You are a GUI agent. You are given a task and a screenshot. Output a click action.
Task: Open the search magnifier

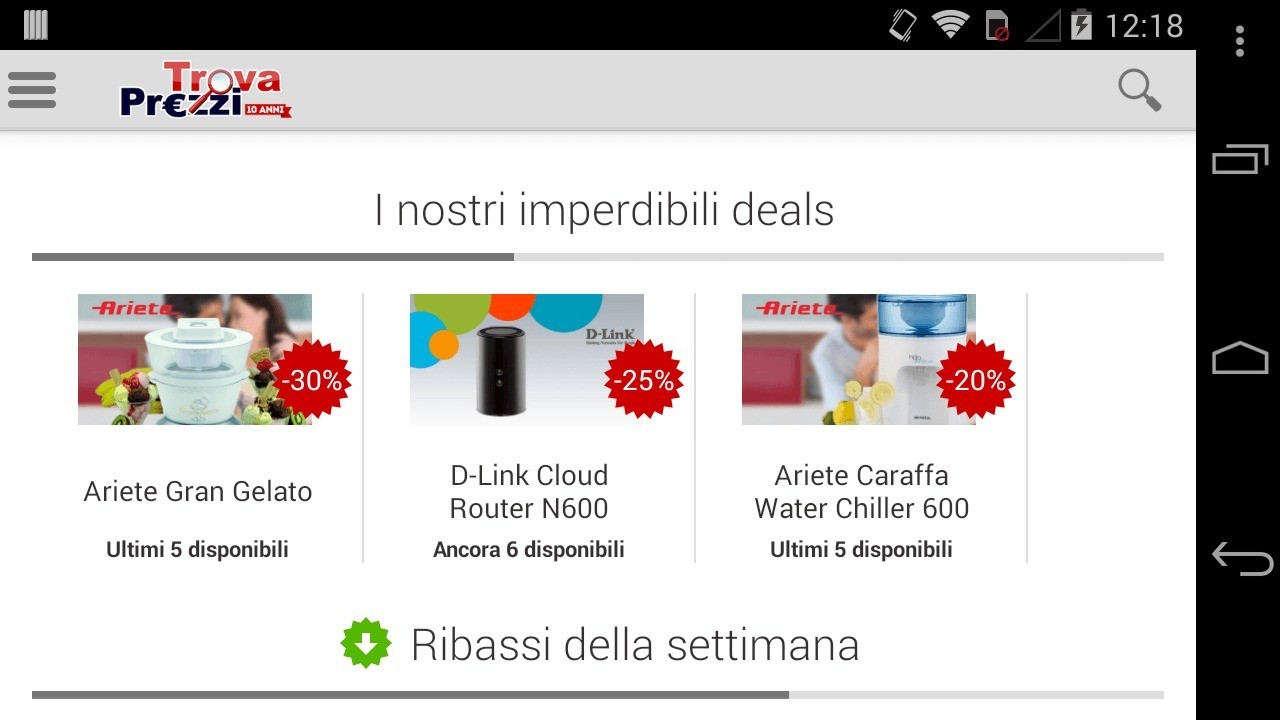click(1139, 90)
